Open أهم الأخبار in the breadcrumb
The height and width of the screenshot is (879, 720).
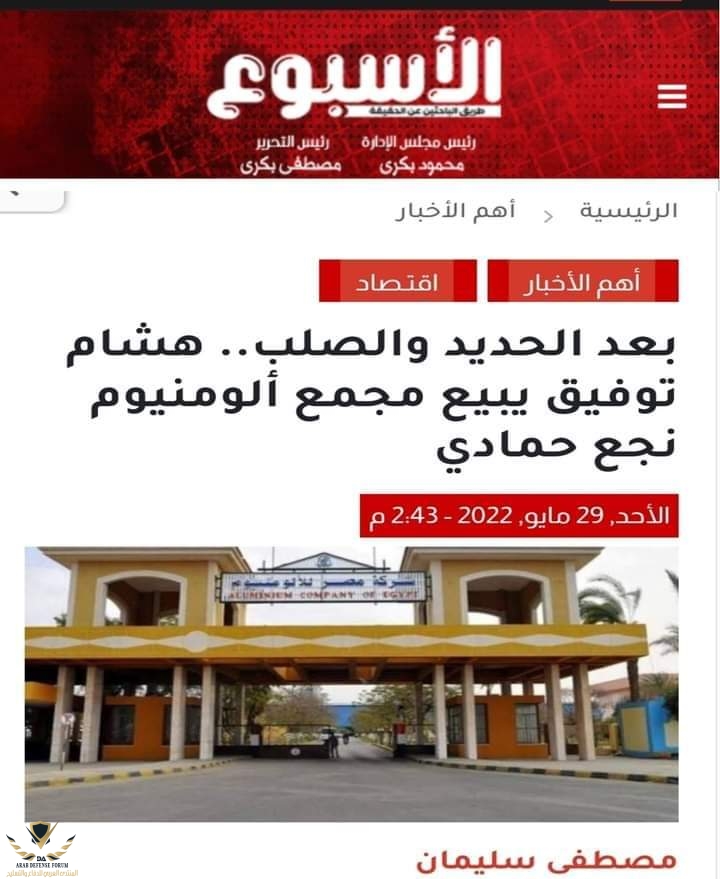click(x=454, y=211)
